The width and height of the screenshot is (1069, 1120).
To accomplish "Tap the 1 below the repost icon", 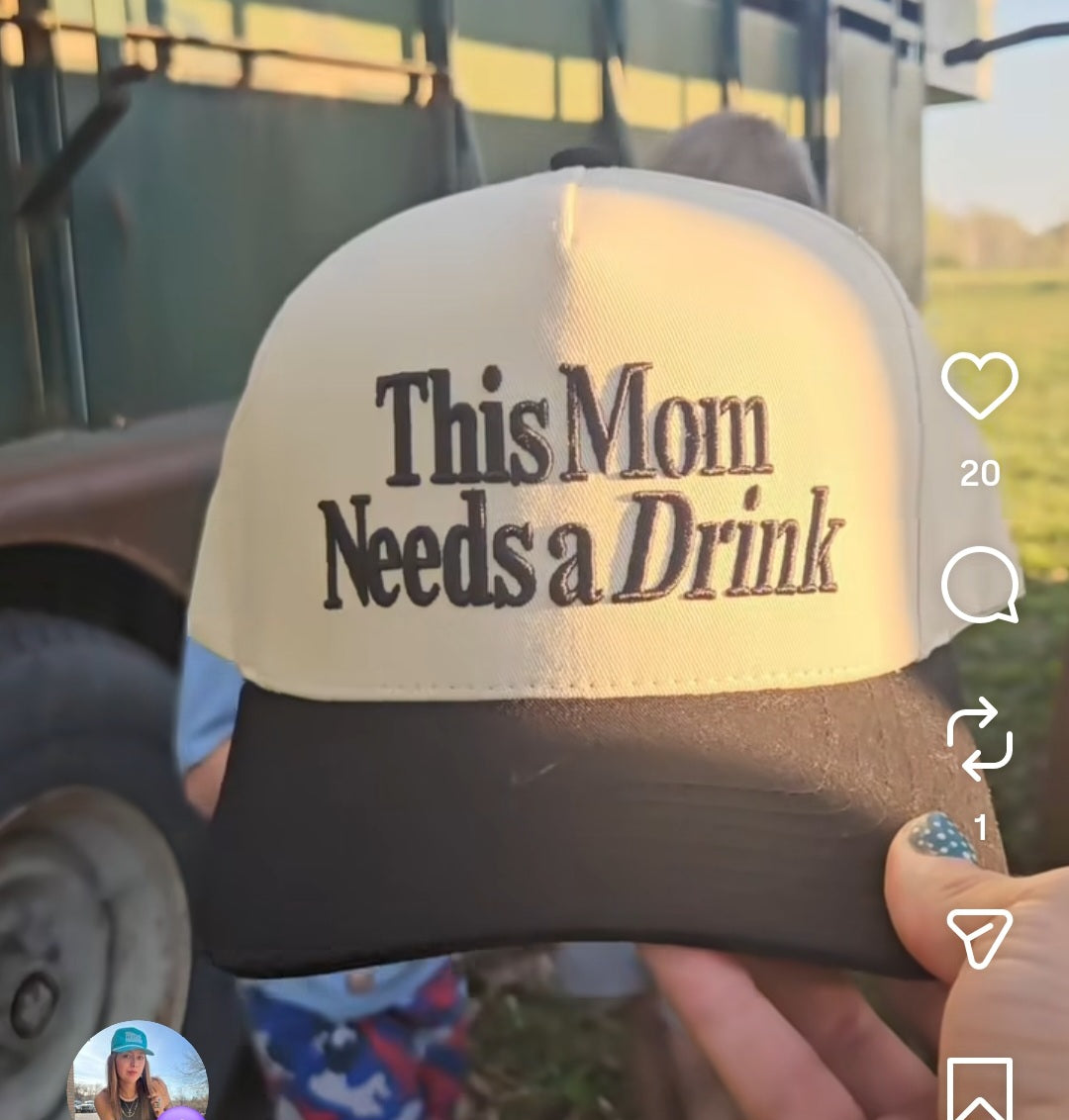I will click(x=979, y=828).
